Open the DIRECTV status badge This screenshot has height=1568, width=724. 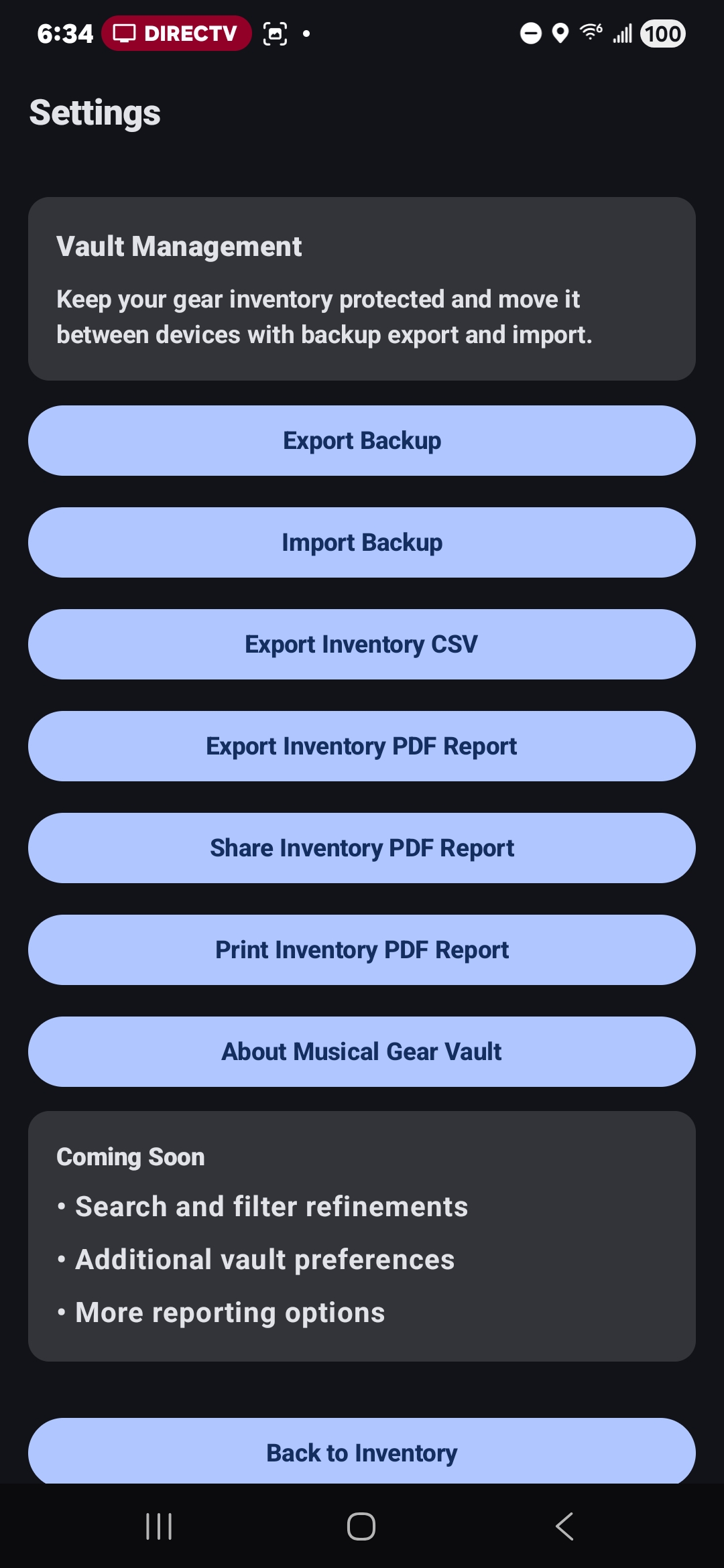[x=176, y=33]
